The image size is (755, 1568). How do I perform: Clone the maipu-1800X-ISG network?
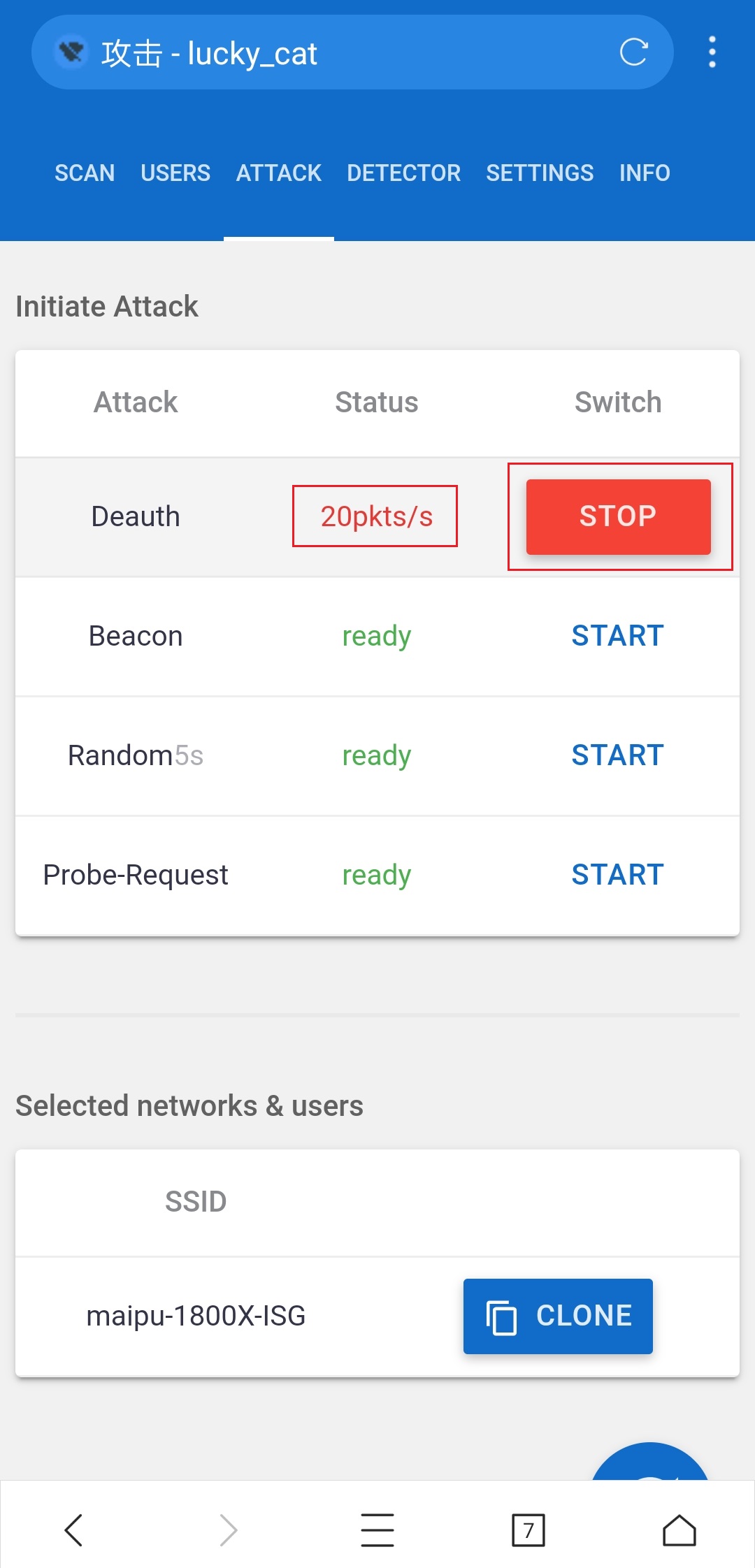[558, 1316]
